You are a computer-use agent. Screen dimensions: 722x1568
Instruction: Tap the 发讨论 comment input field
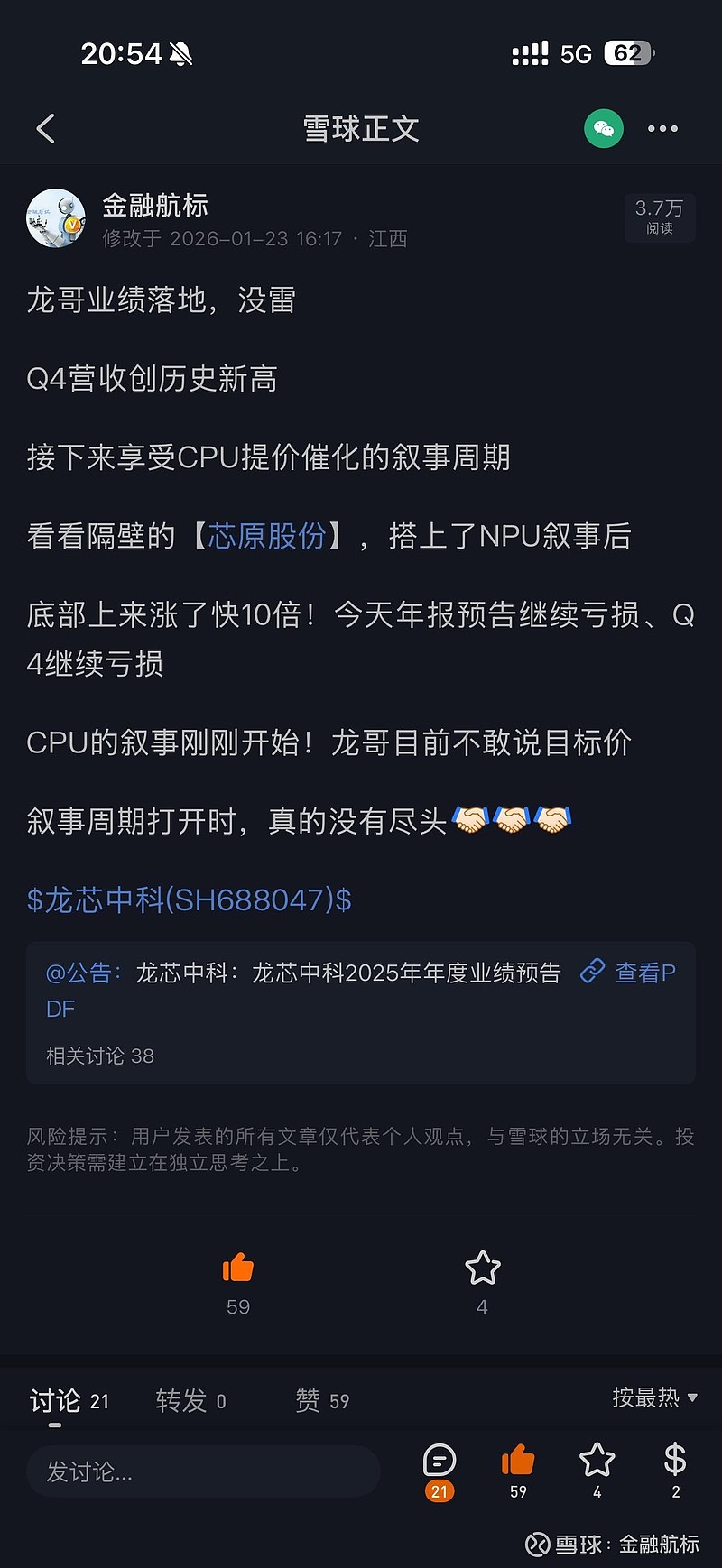(203, 1471)
